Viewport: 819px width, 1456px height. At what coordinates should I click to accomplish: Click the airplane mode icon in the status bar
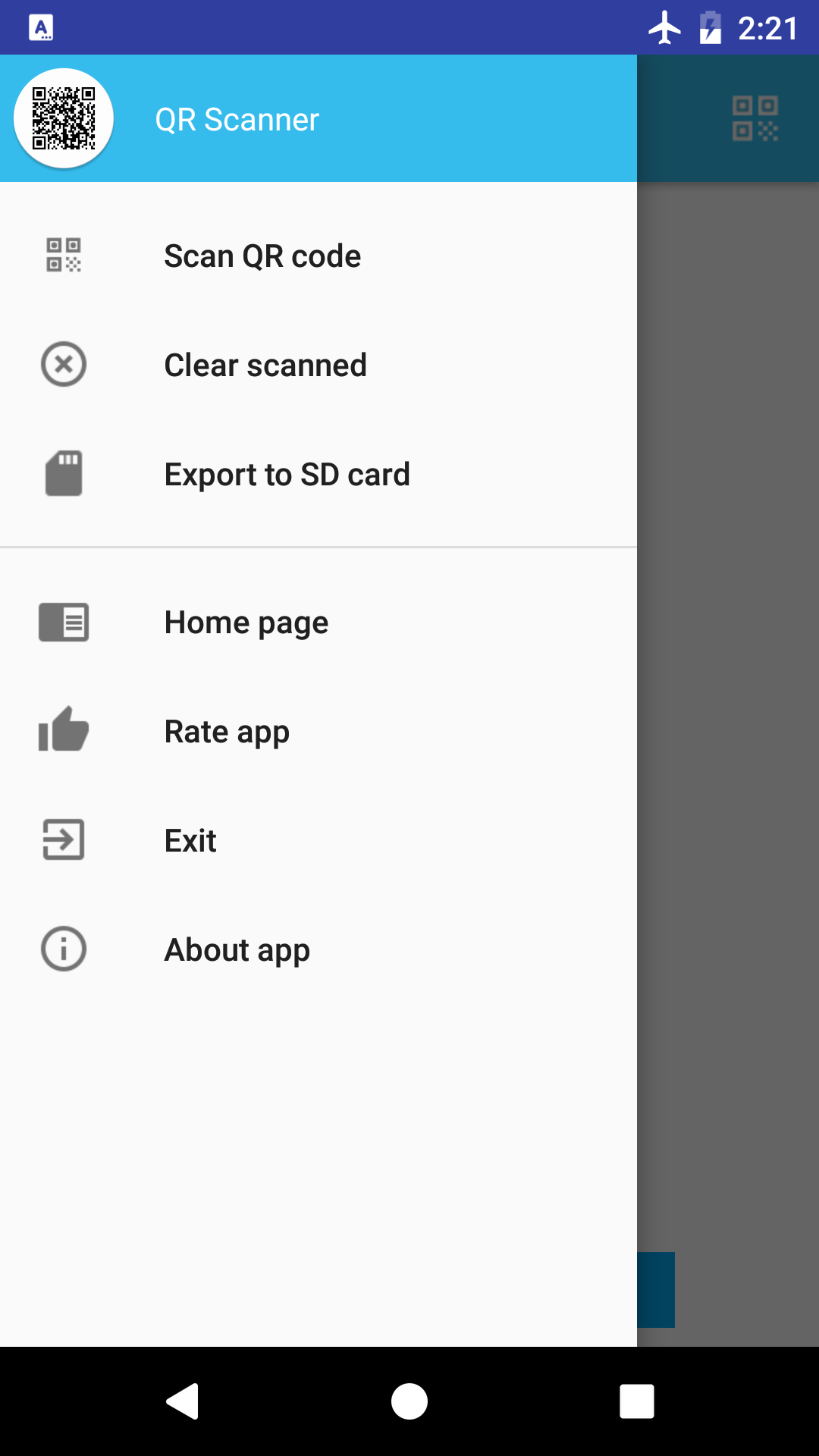point(666,27)
